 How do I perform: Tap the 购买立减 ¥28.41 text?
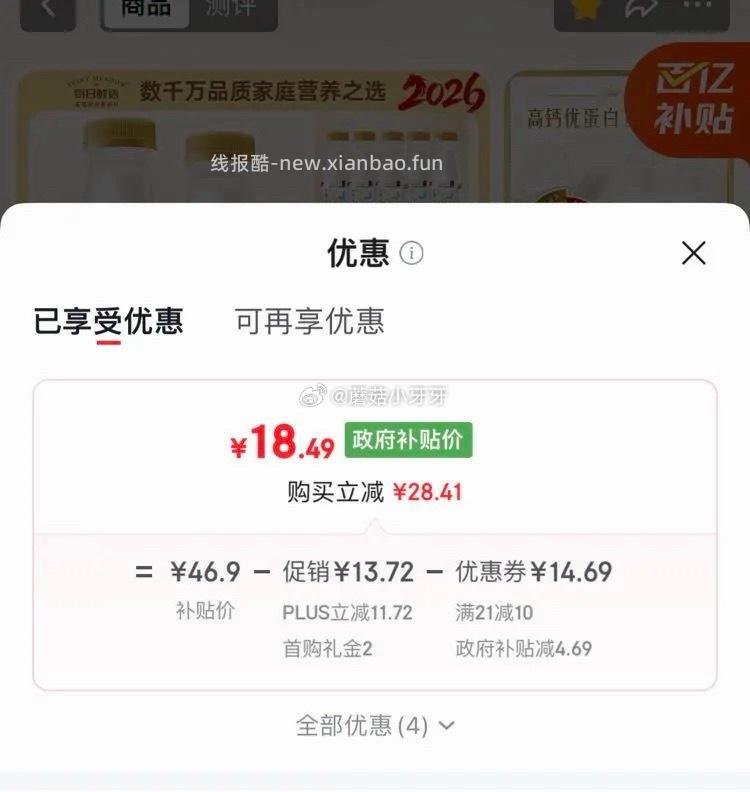coord(375,492)
